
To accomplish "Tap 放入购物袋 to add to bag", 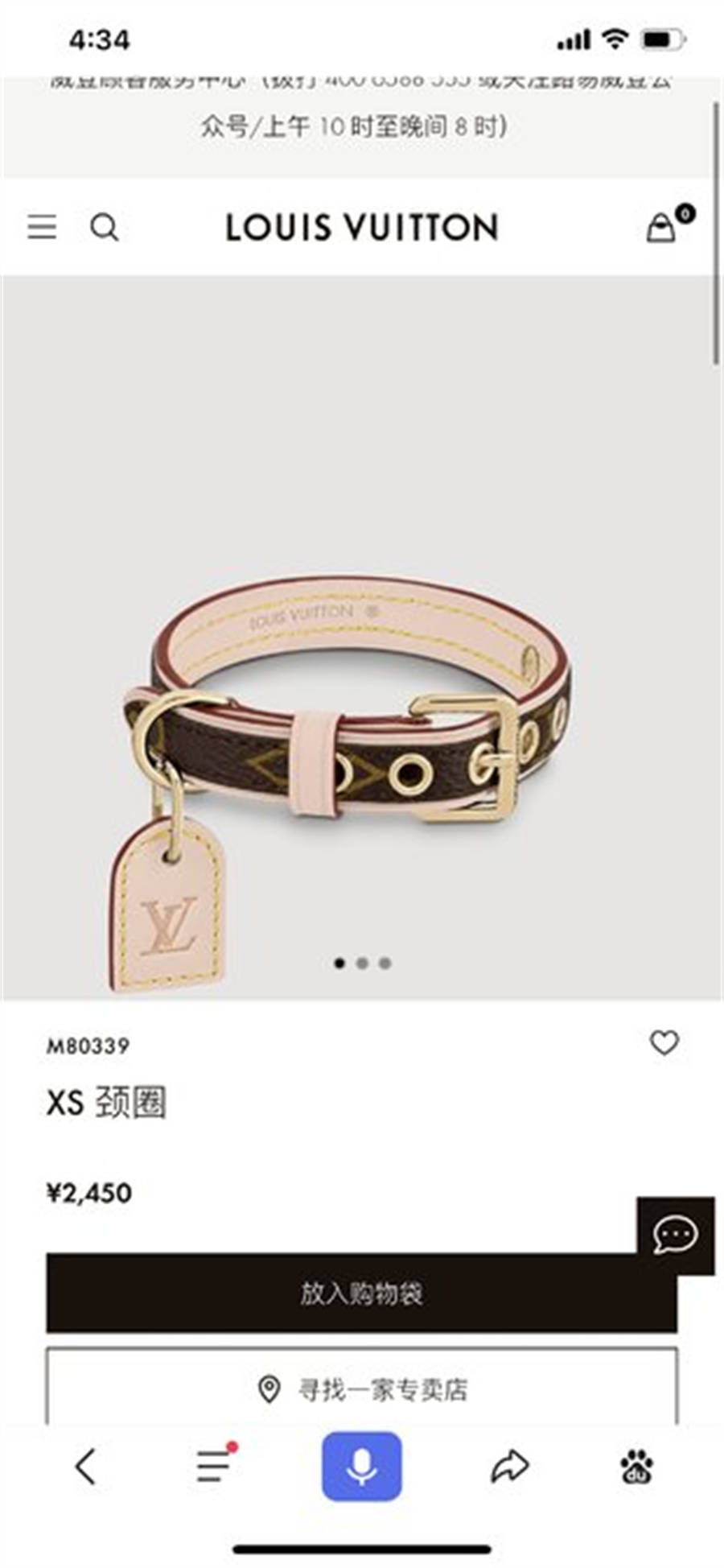I will point(361,1294).
